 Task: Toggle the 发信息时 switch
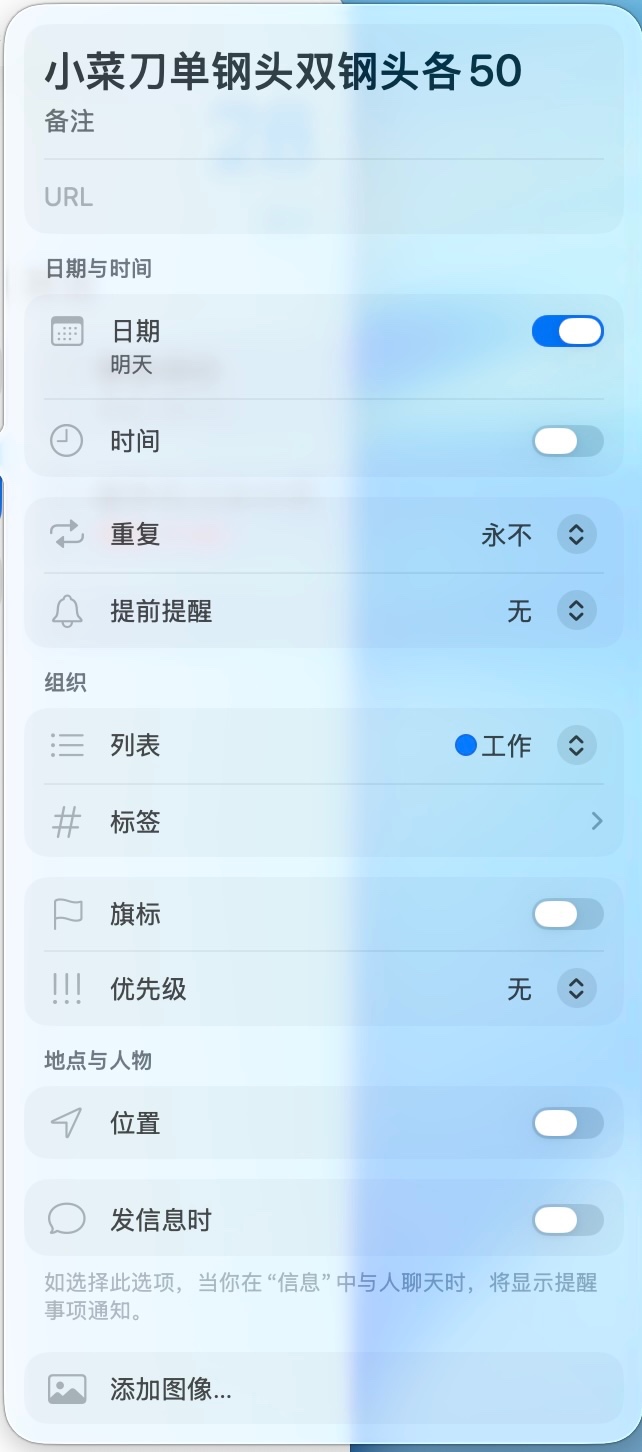(567, 1220)
